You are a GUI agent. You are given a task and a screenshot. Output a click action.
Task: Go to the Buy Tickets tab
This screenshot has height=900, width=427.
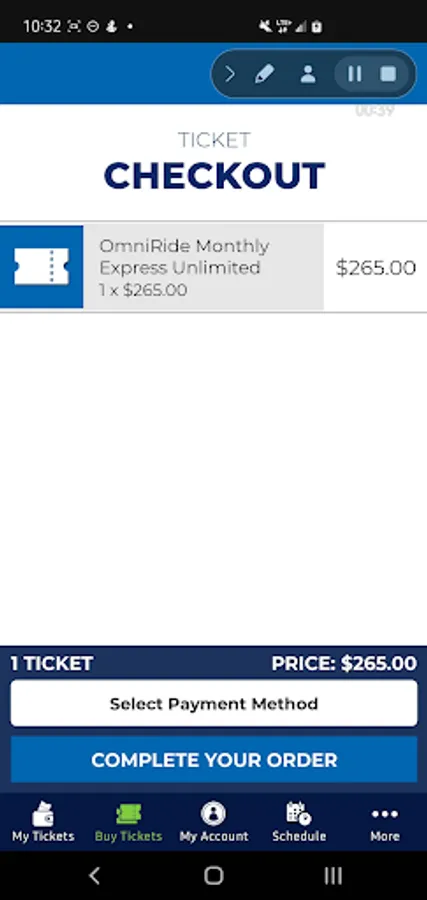[x=129, y=822]
